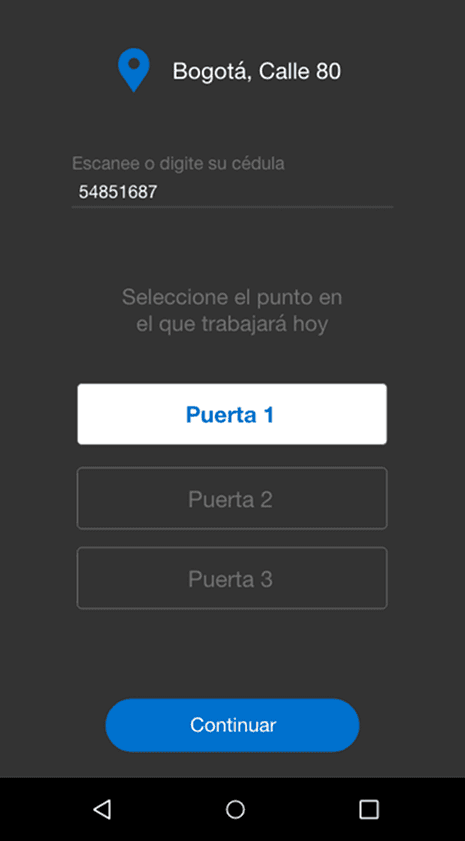Select Puerta 1 as work point
Screen dimensions: 465x841
point(232,414)
